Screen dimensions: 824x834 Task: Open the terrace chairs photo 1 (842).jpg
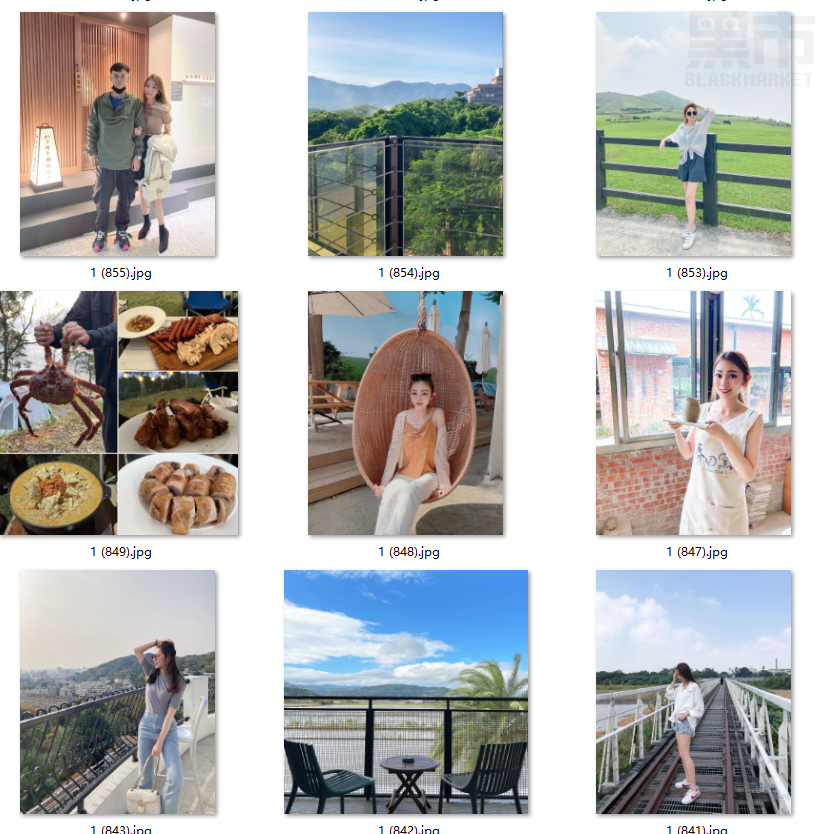click(405, 692)
